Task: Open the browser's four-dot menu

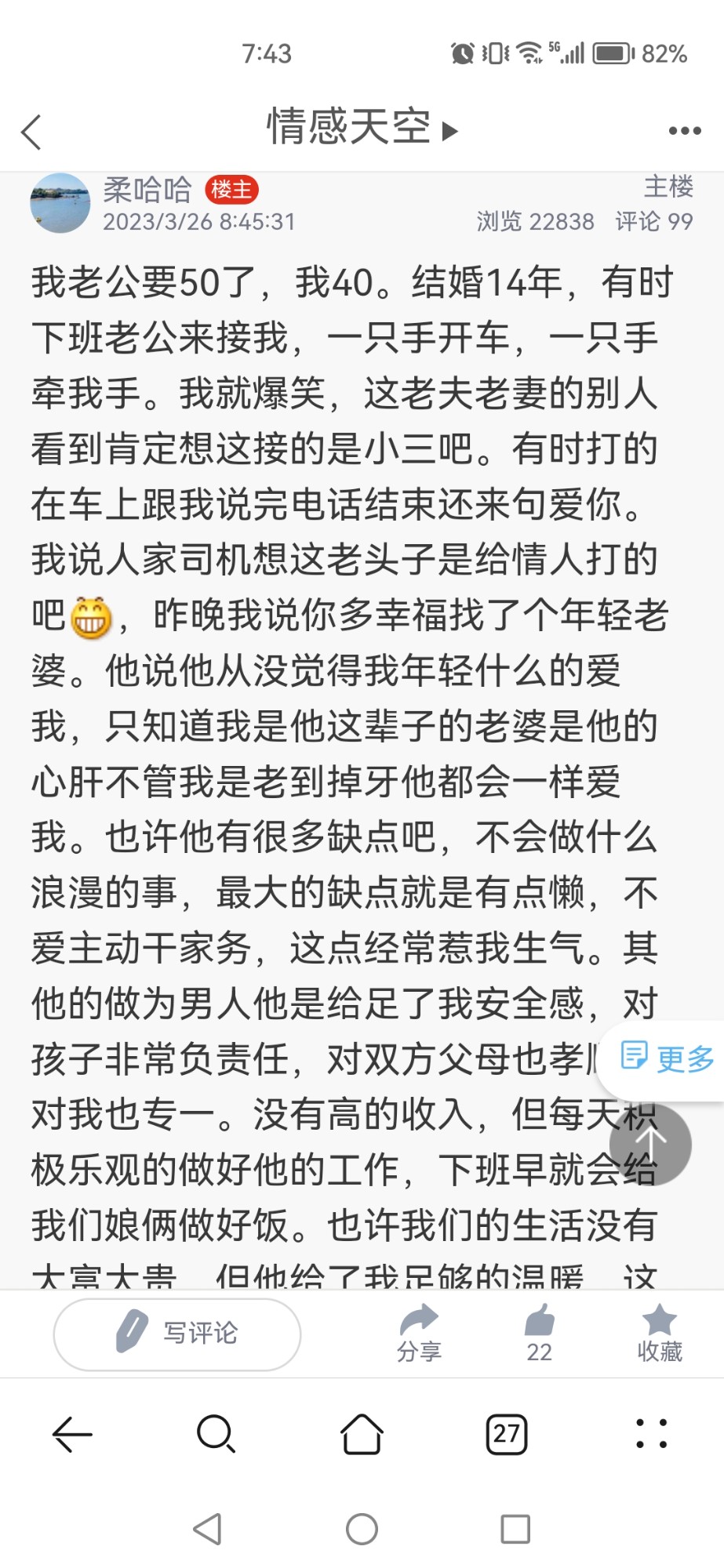Action: click(x=651, y=1434)
